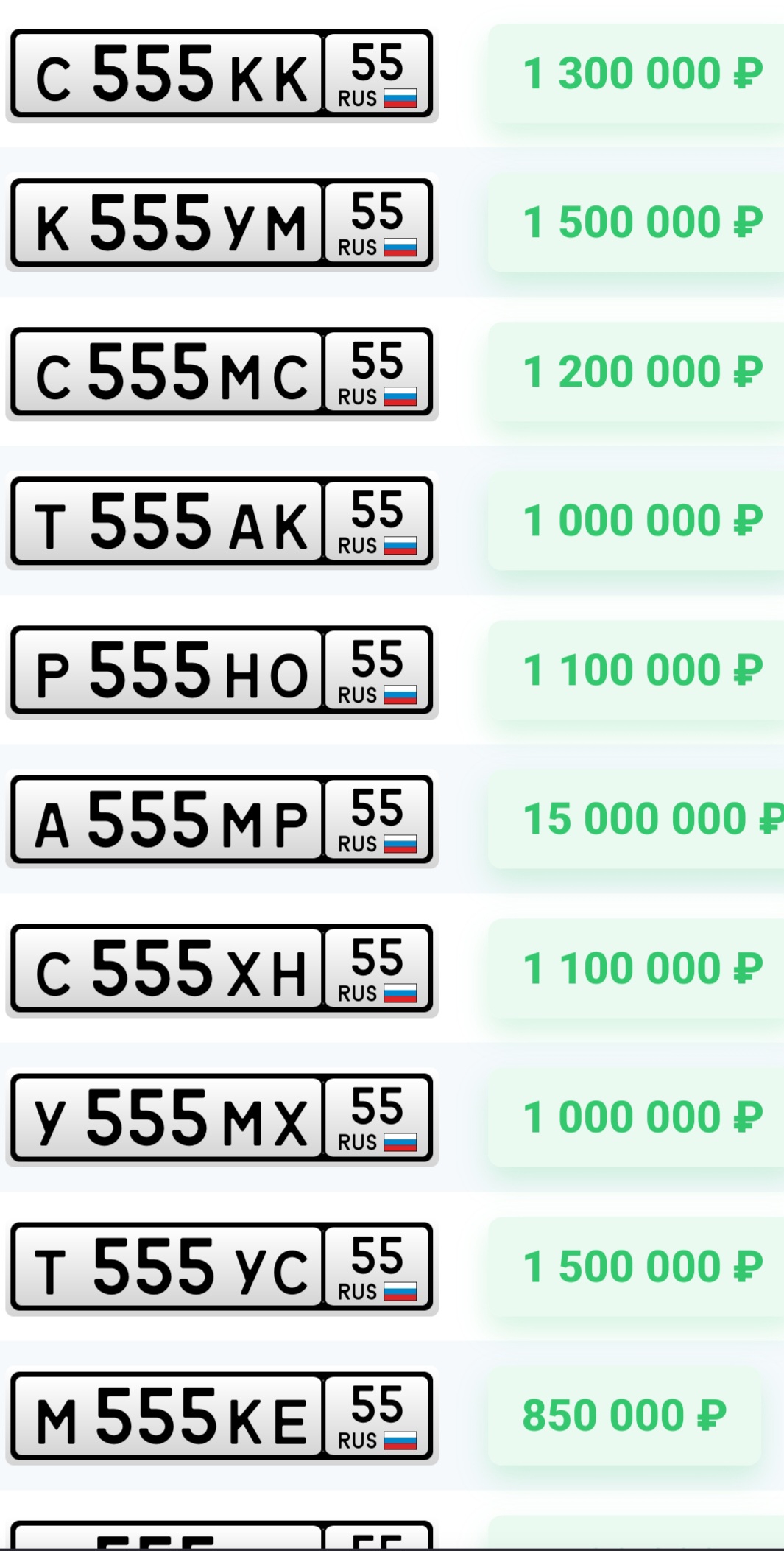Open the A 555 MP plate for 15 000 000 ₽
784x1551 pixels.
222,820
